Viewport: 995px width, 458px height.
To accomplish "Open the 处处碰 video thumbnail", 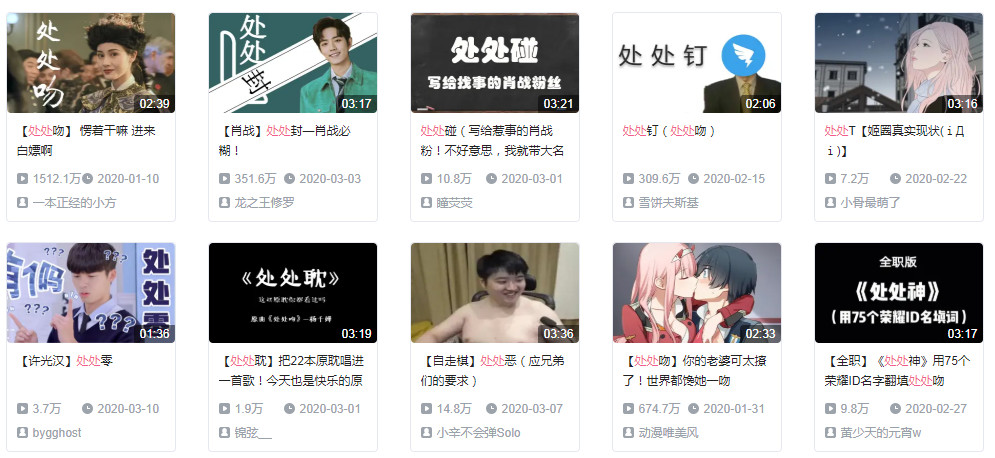I will (495, 62).
